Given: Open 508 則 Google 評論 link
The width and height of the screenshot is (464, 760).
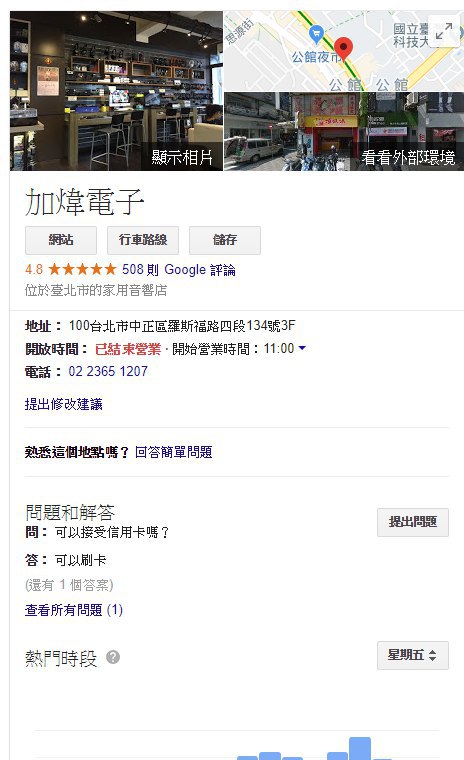Looking at the screenshot, I should 178,269.
